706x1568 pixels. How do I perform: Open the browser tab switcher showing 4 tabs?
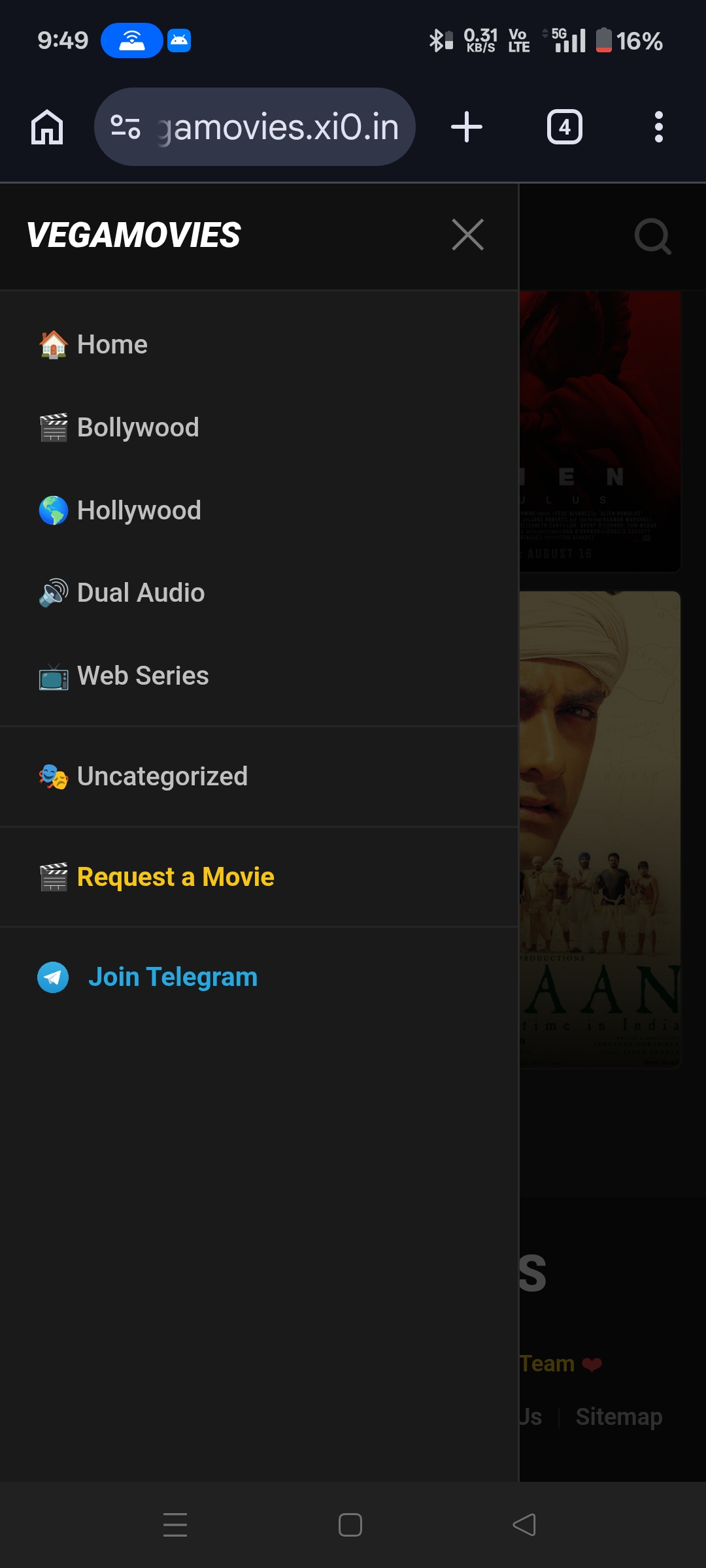[564, 126]
